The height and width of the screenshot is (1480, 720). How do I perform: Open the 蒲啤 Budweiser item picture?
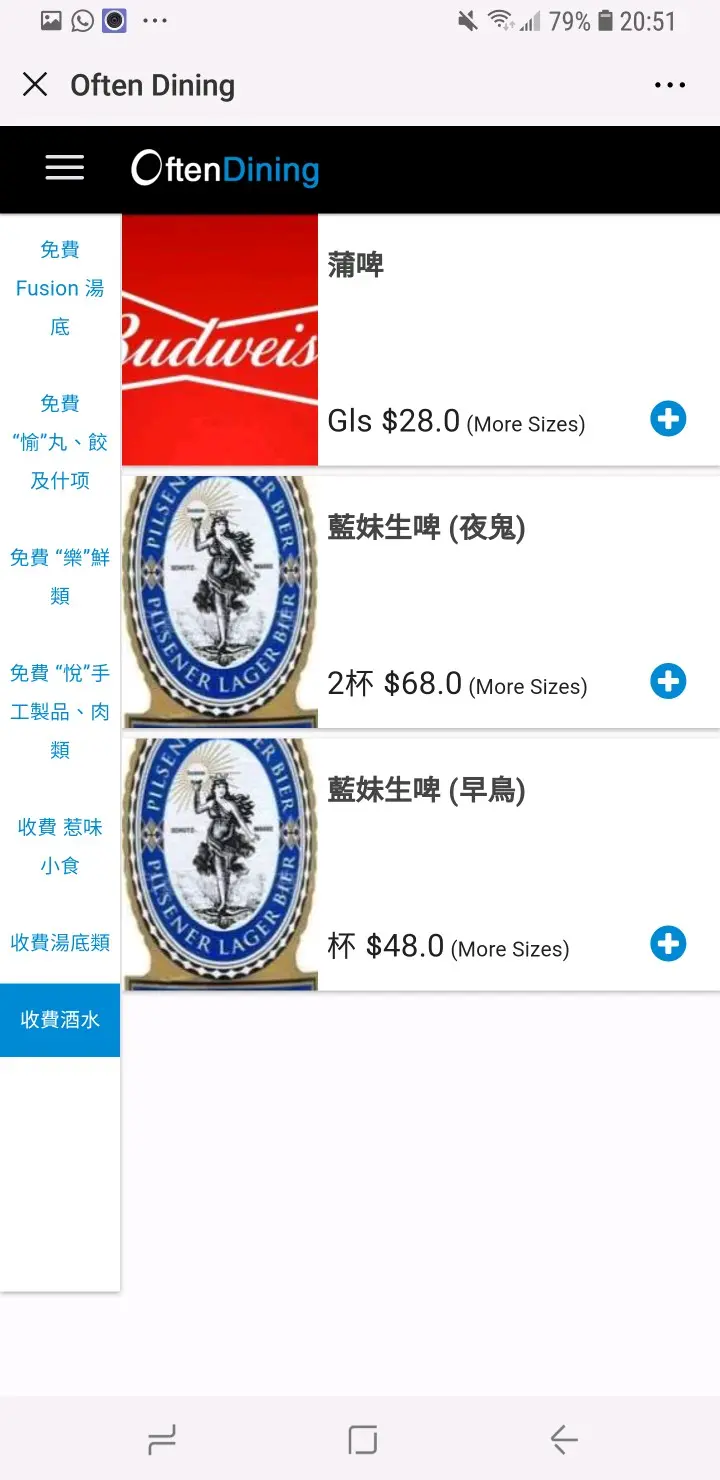220,340
